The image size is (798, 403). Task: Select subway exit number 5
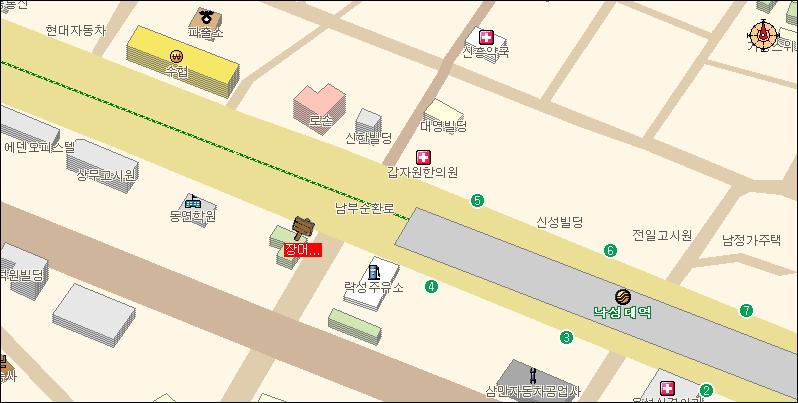(x=477, y=201)
